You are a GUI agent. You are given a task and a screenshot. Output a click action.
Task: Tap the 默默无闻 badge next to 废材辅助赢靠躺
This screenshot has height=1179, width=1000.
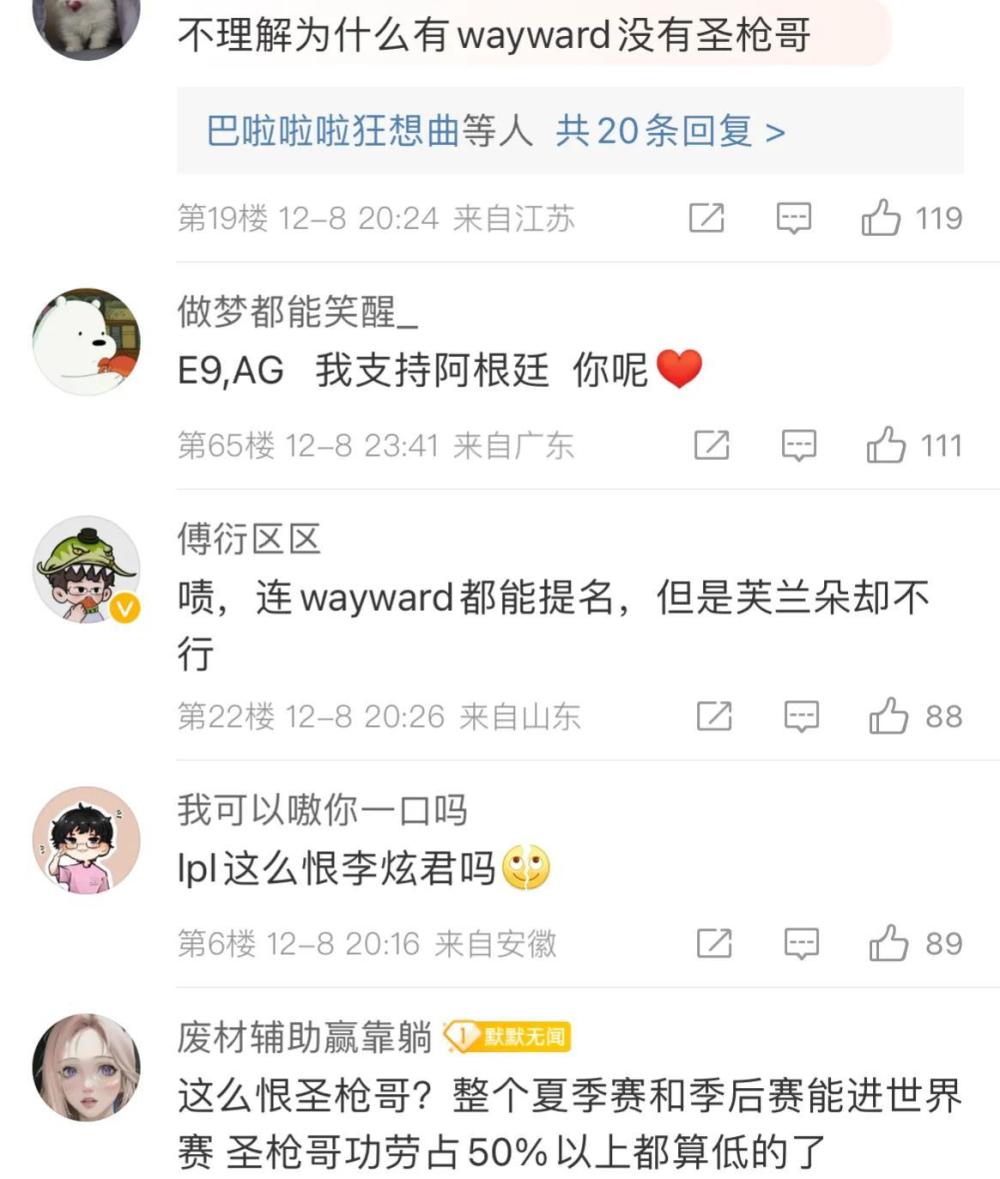pyautogui.click(x=507, y=1037)
